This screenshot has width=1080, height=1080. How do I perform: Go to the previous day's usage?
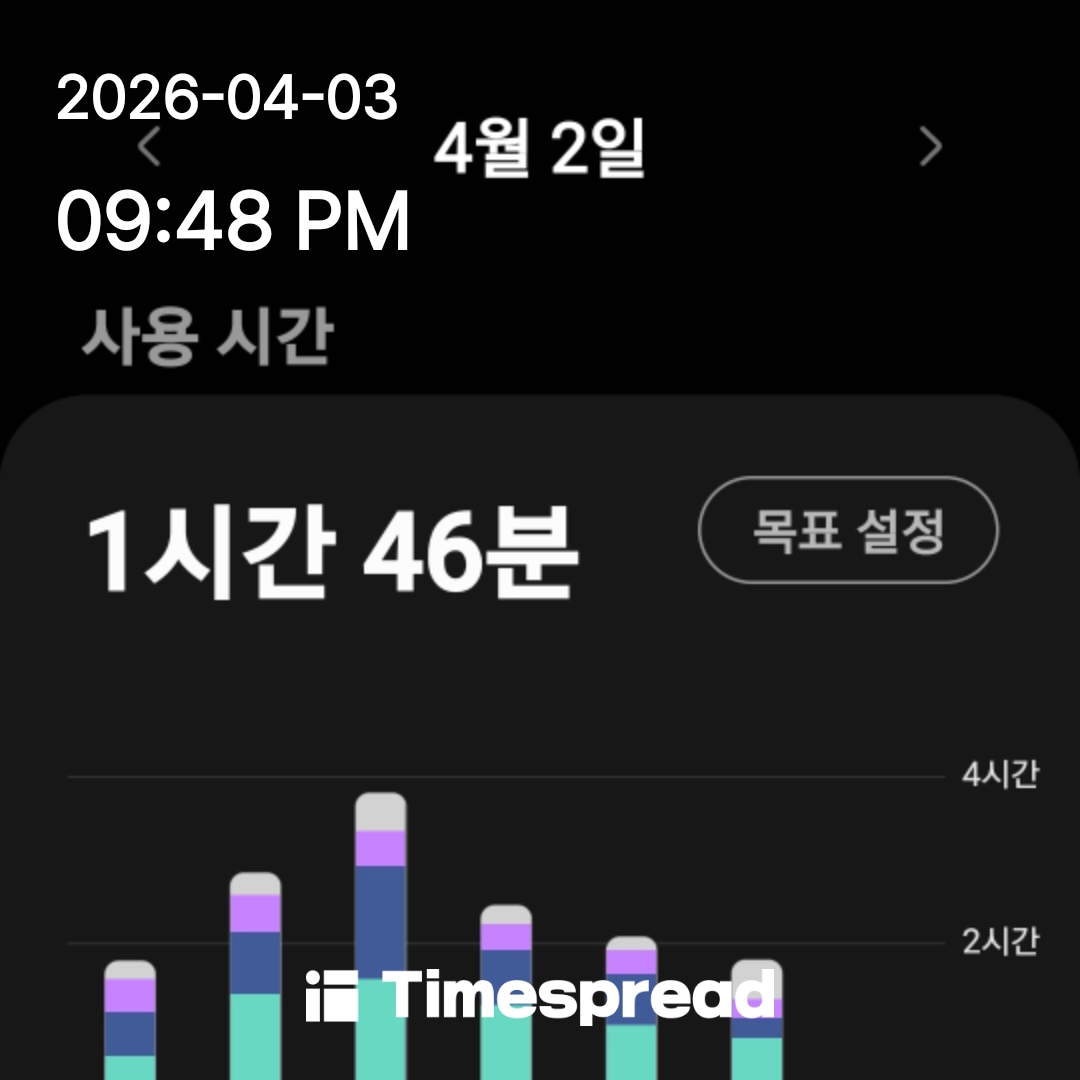click(x=149, y=148)
